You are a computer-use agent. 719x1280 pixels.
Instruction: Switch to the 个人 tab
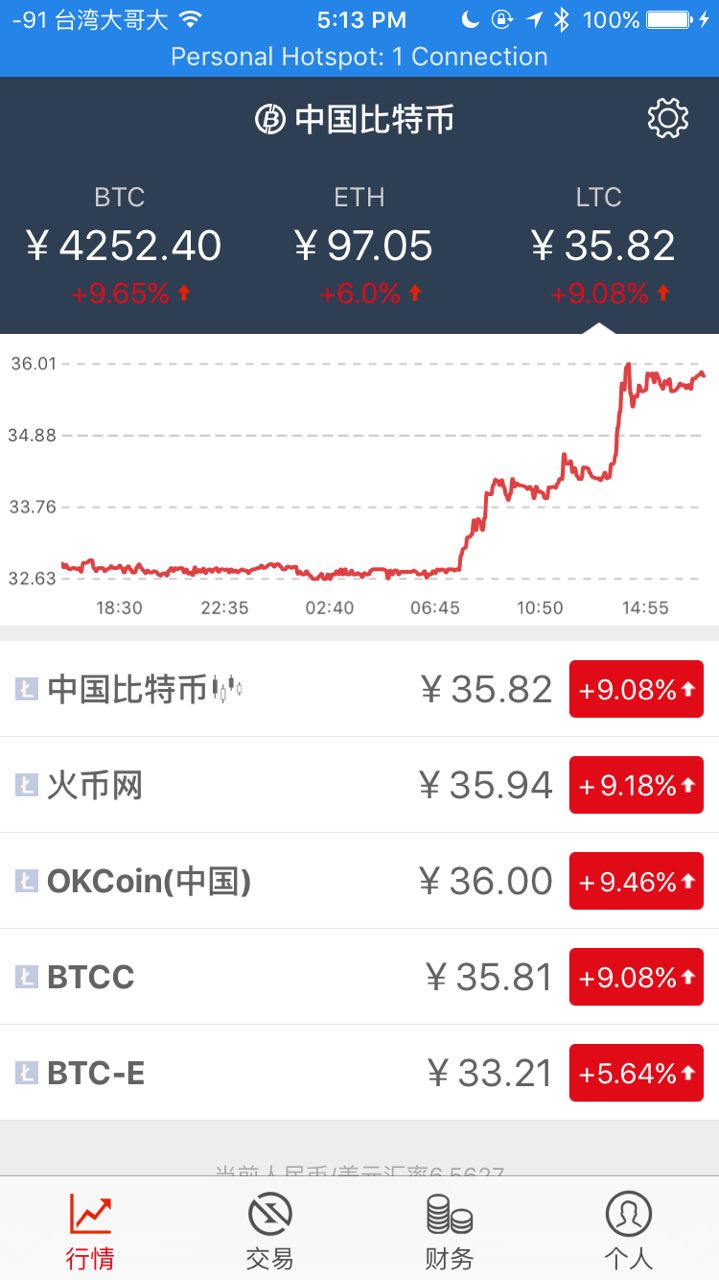(x=628, y=1230)
